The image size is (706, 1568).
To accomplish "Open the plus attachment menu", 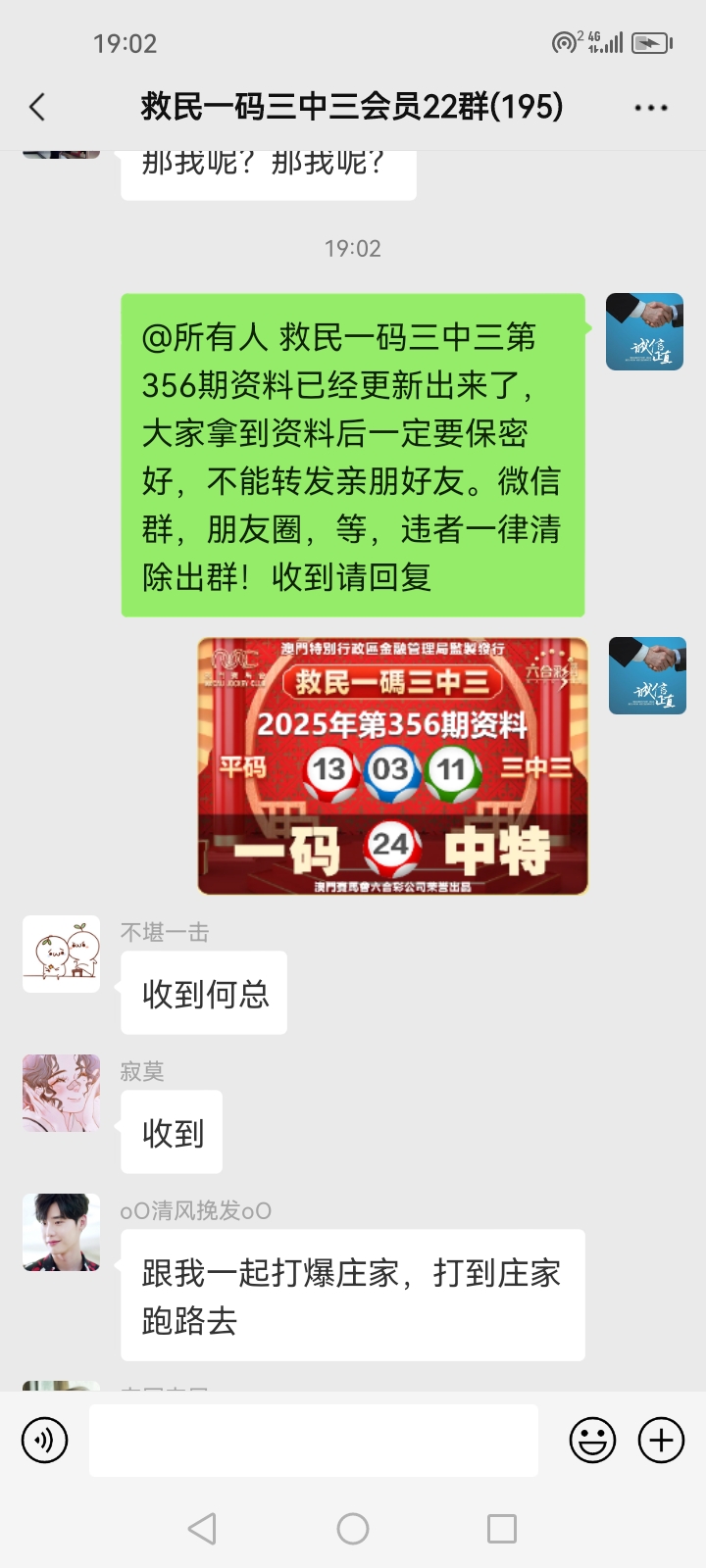I will pos(662,1441).
